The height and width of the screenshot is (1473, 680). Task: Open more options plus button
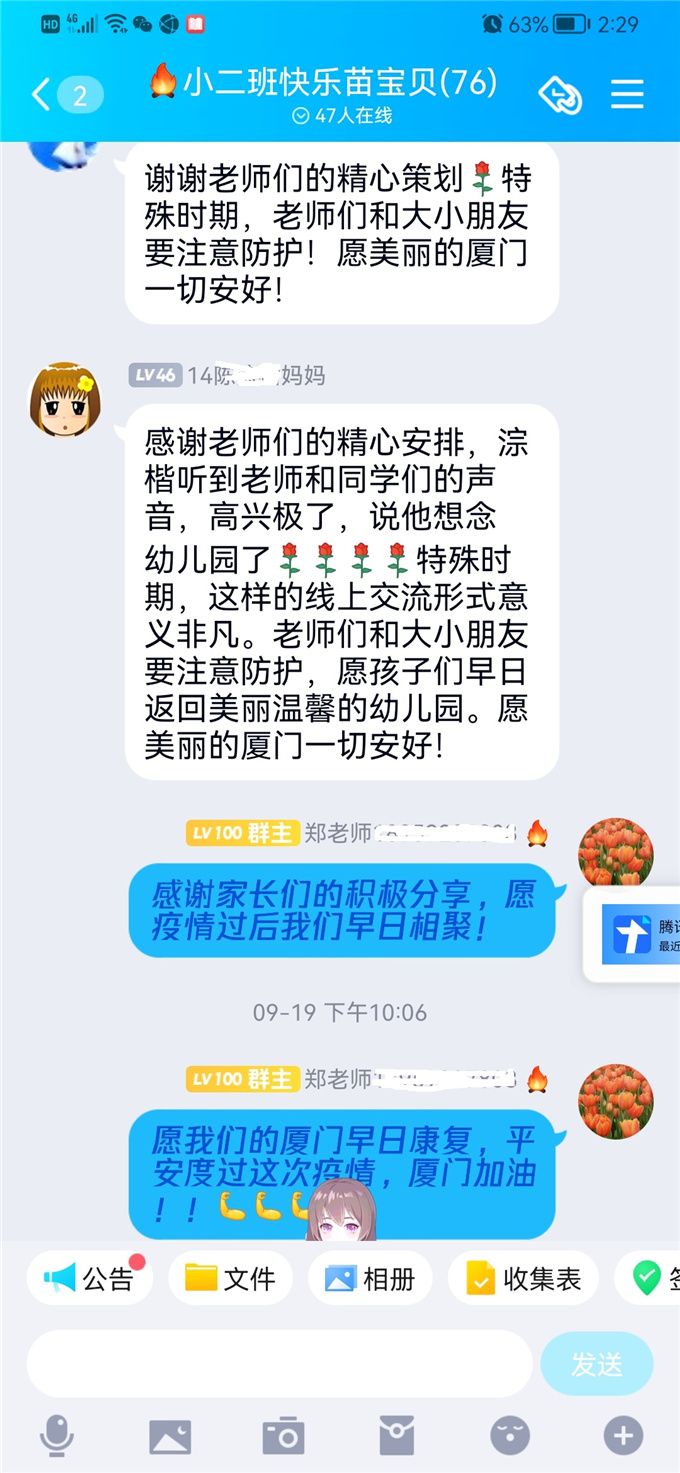click(x=623, y=1436)
